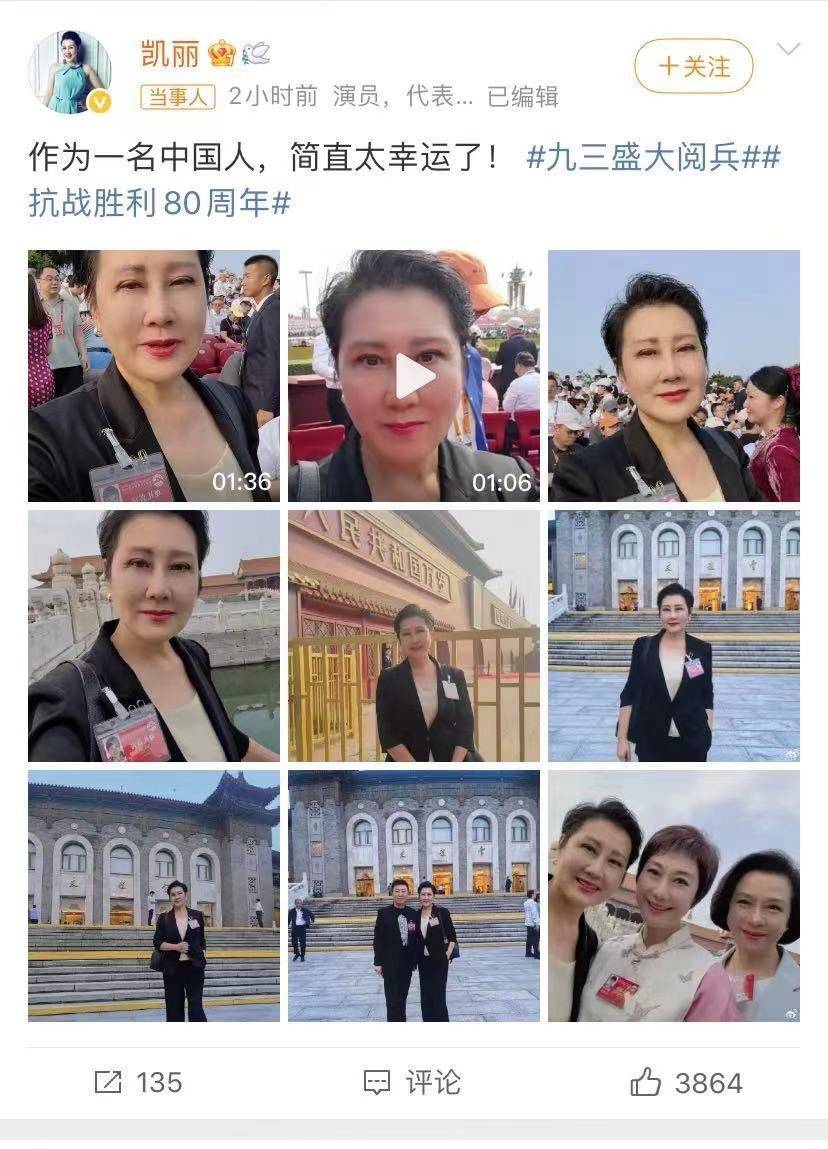Open the selfie photo by the stone bridge
The image size is (828, 1149).
(154, 636)
